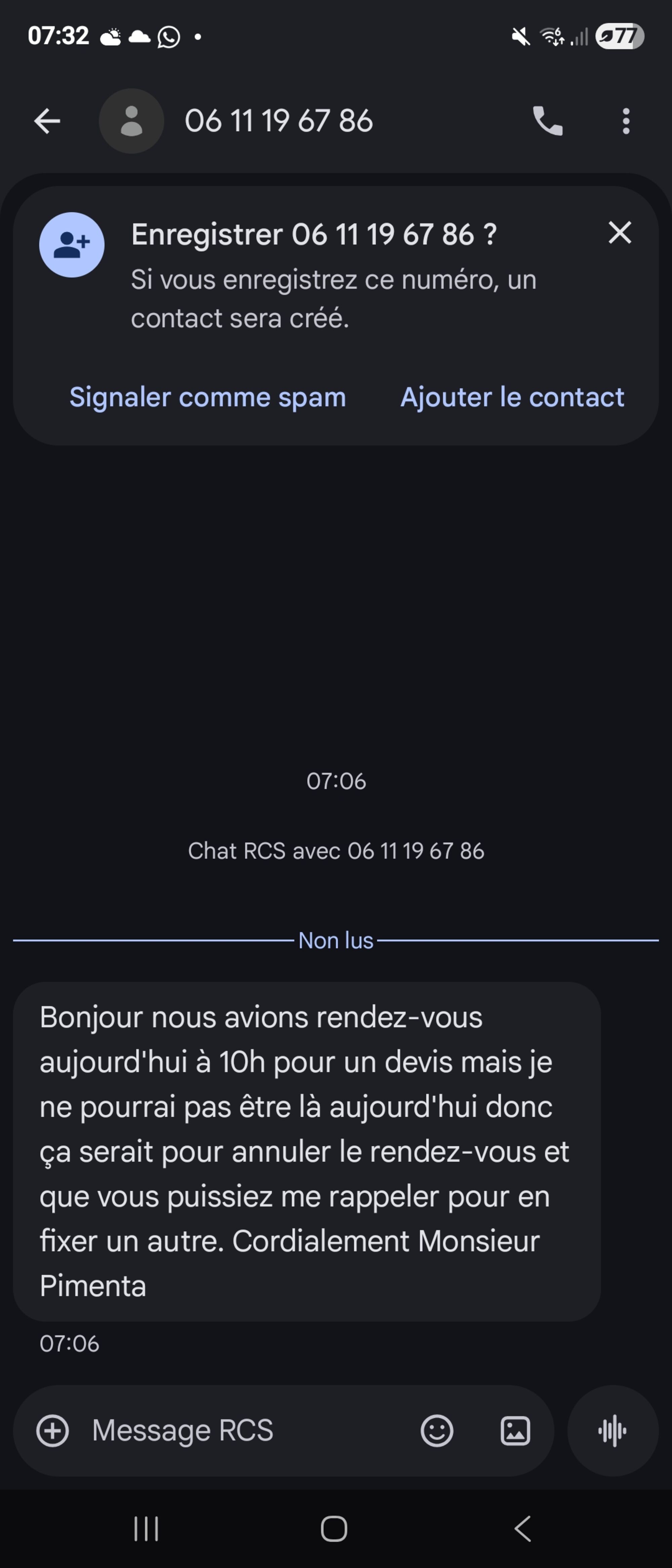Tap Ajouter le contact
This screenshot has width=672, height=1568.
(512, 397)
